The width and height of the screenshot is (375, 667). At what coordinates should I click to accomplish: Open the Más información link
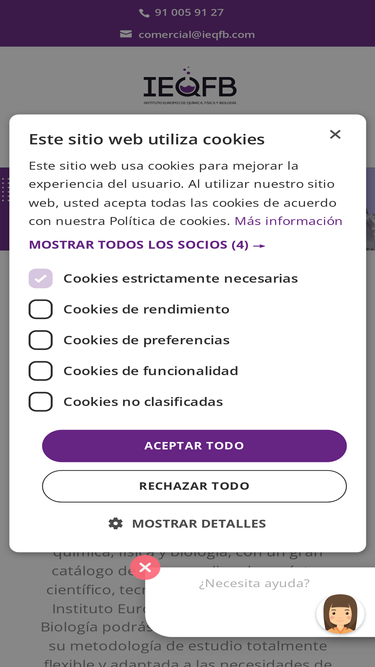[288, 221]
